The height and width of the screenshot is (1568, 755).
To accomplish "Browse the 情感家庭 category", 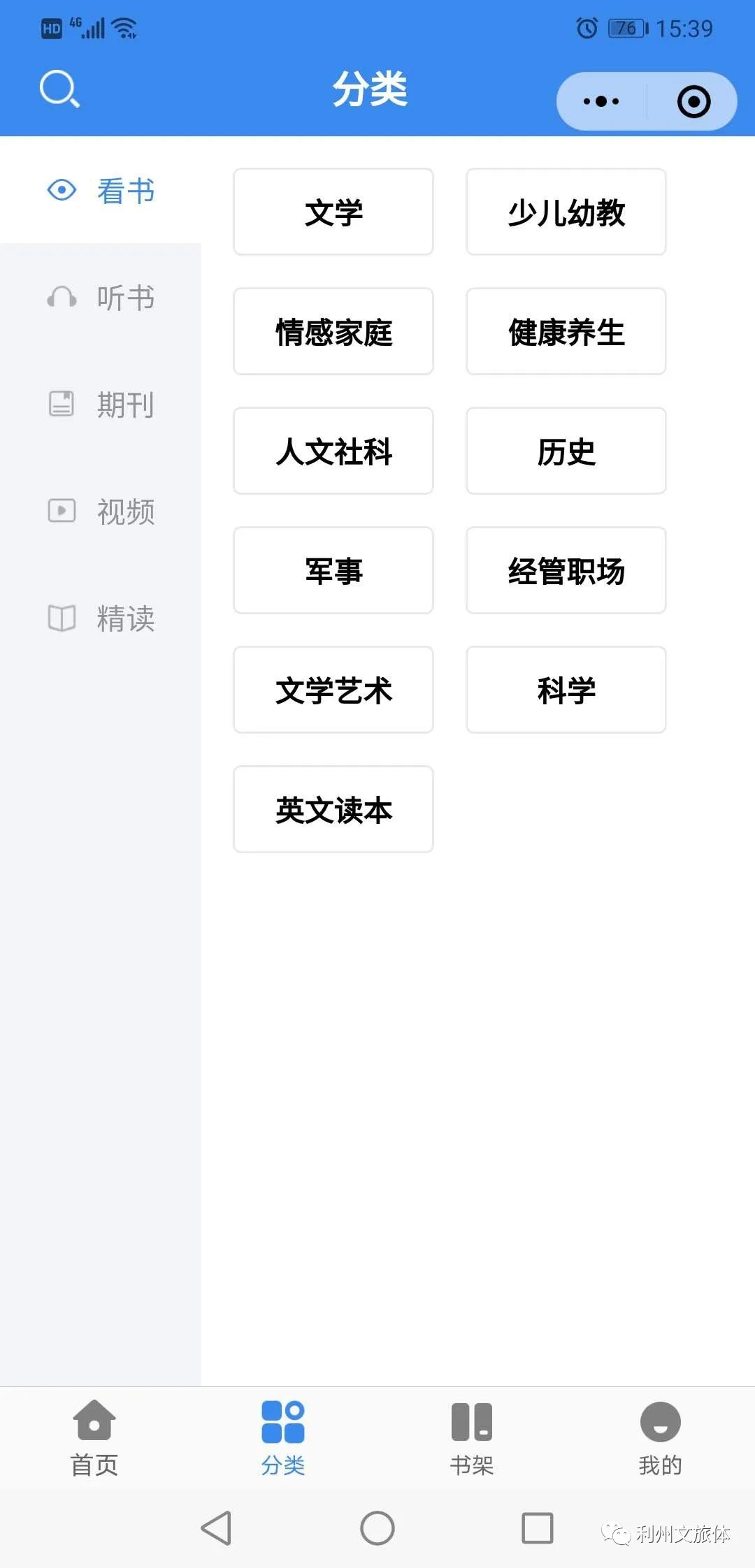I will click(x=333, y=331).
